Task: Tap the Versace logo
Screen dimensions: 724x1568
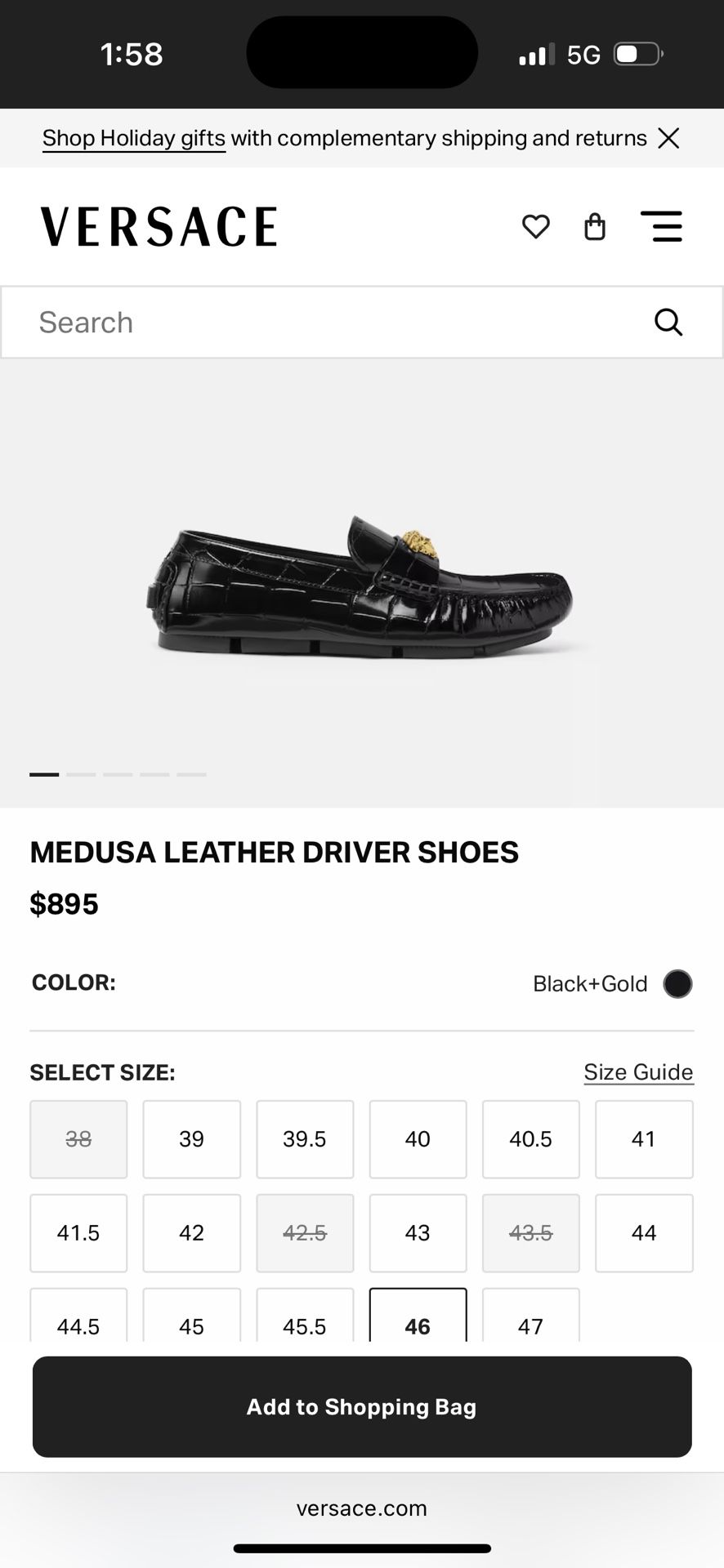Action: click(159, 225)
